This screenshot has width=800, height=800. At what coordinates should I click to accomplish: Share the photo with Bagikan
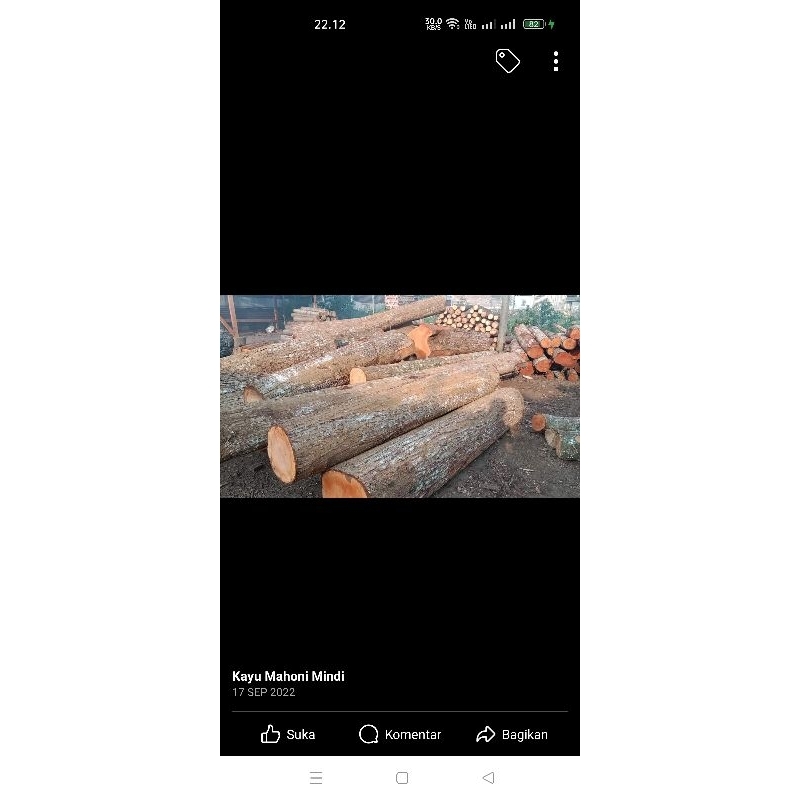[512, 734]
